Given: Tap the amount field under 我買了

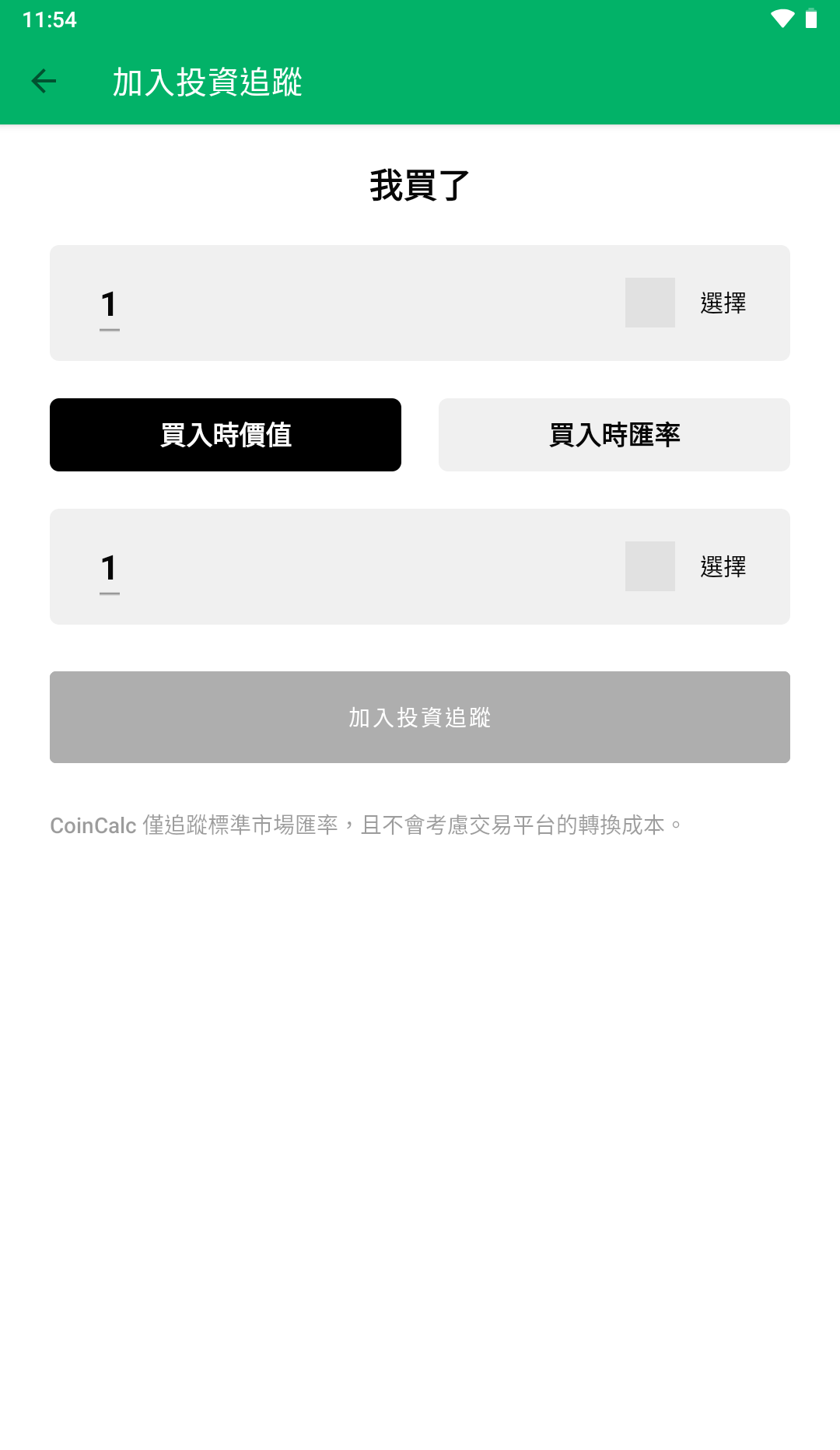Looking at the screenshot, I should pyautogui.click(x=110, y=304).
